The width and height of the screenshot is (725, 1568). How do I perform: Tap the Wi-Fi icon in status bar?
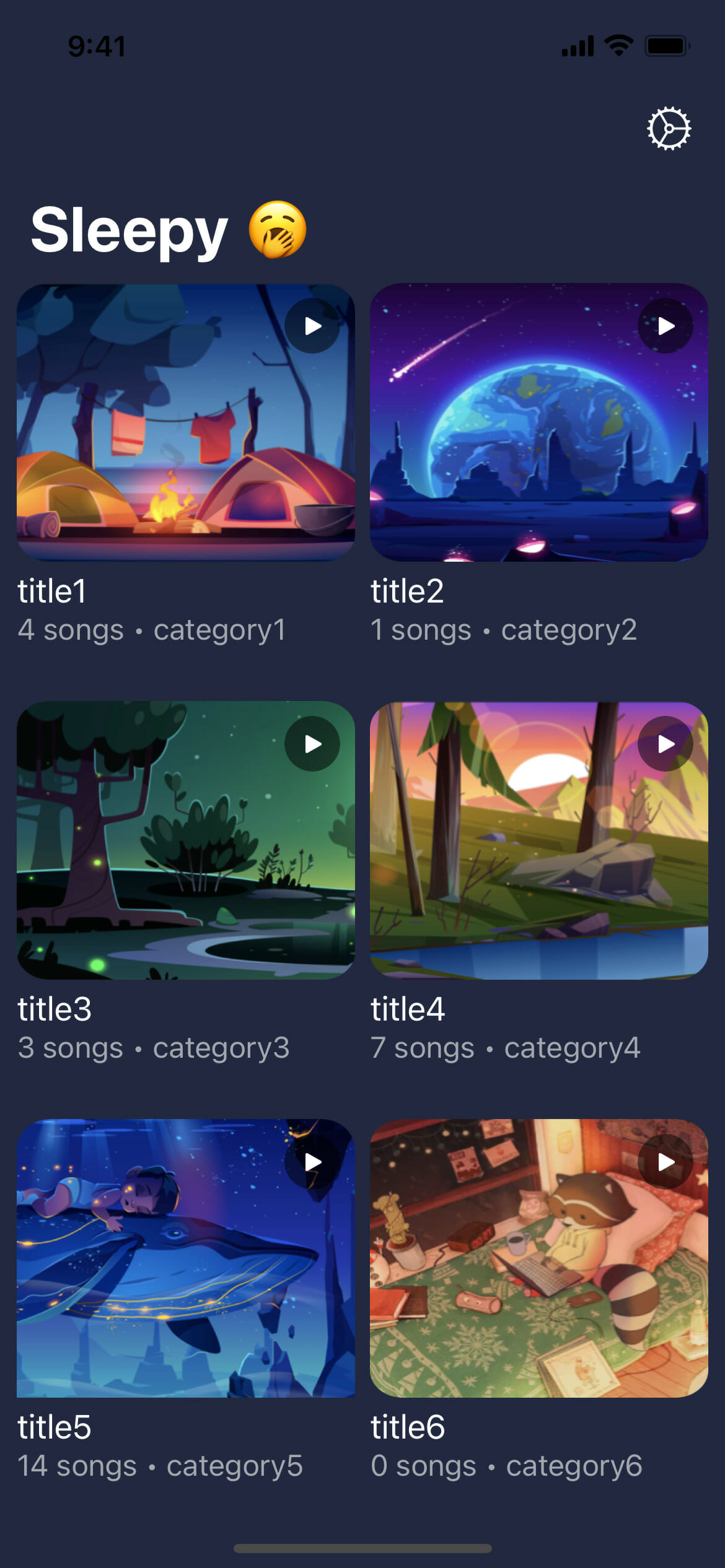(619, 43)
